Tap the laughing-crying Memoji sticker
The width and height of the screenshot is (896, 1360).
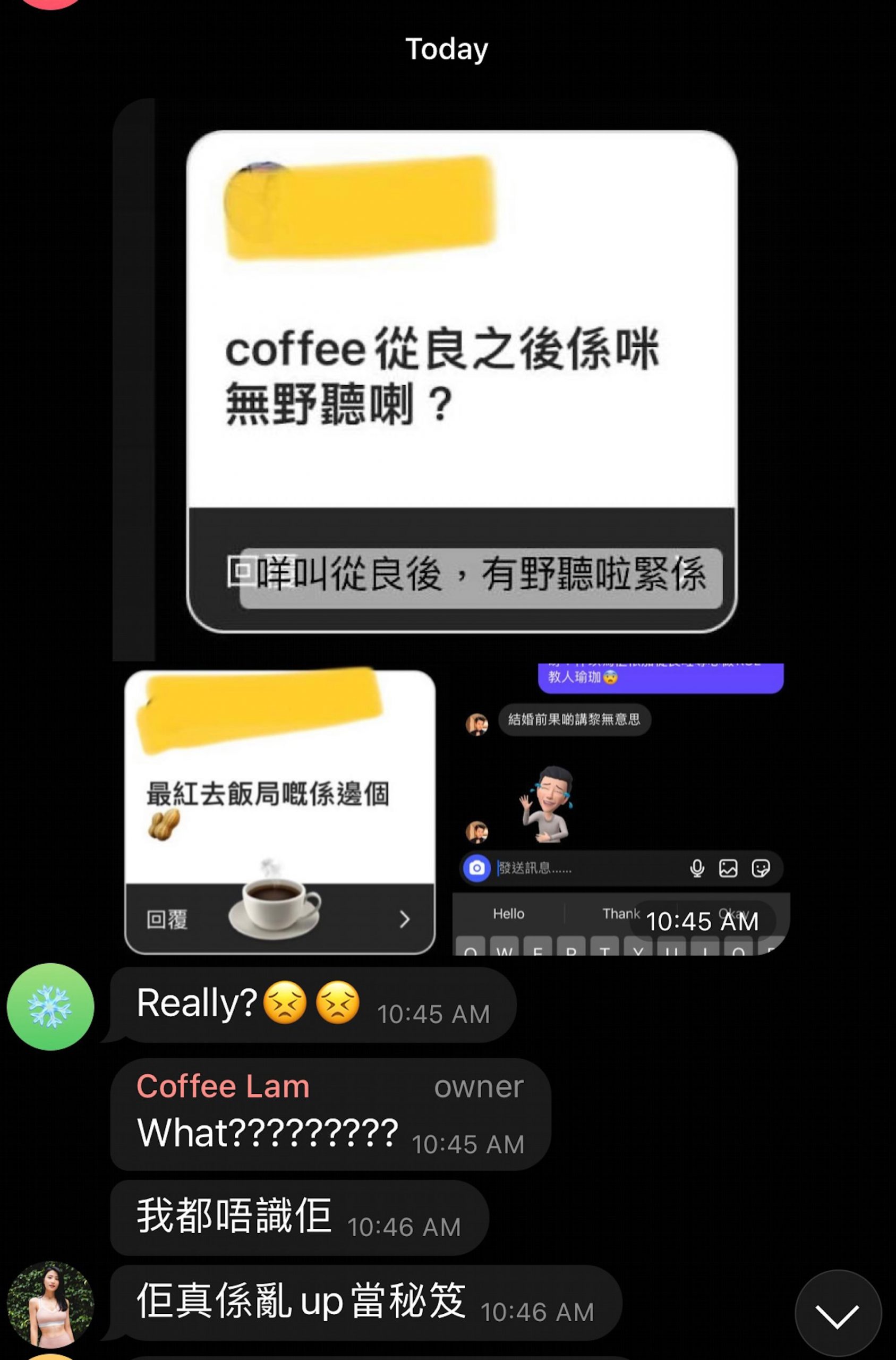point(551,800)
